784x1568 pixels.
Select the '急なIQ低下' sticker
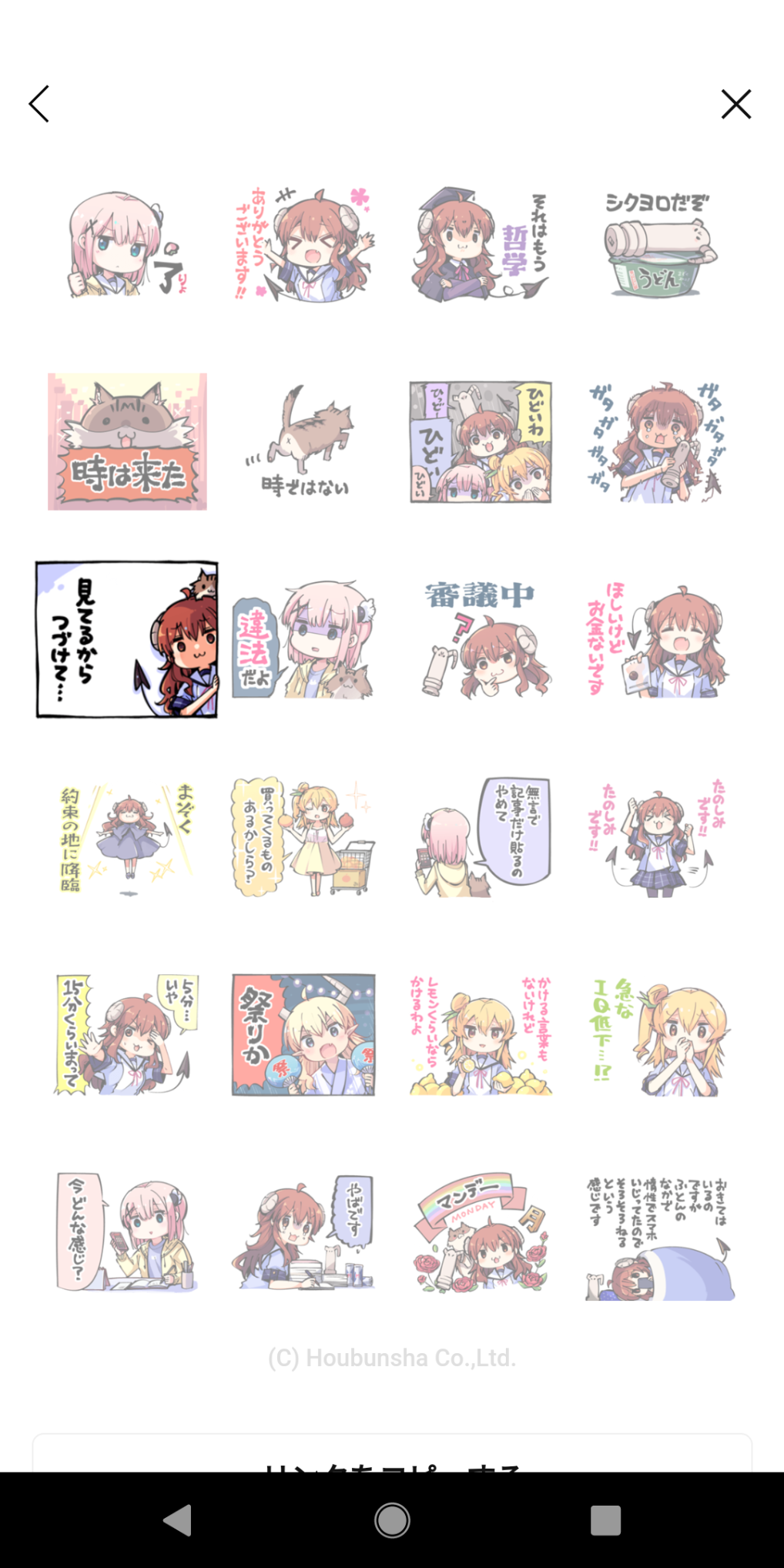(x=657, y=1034)
